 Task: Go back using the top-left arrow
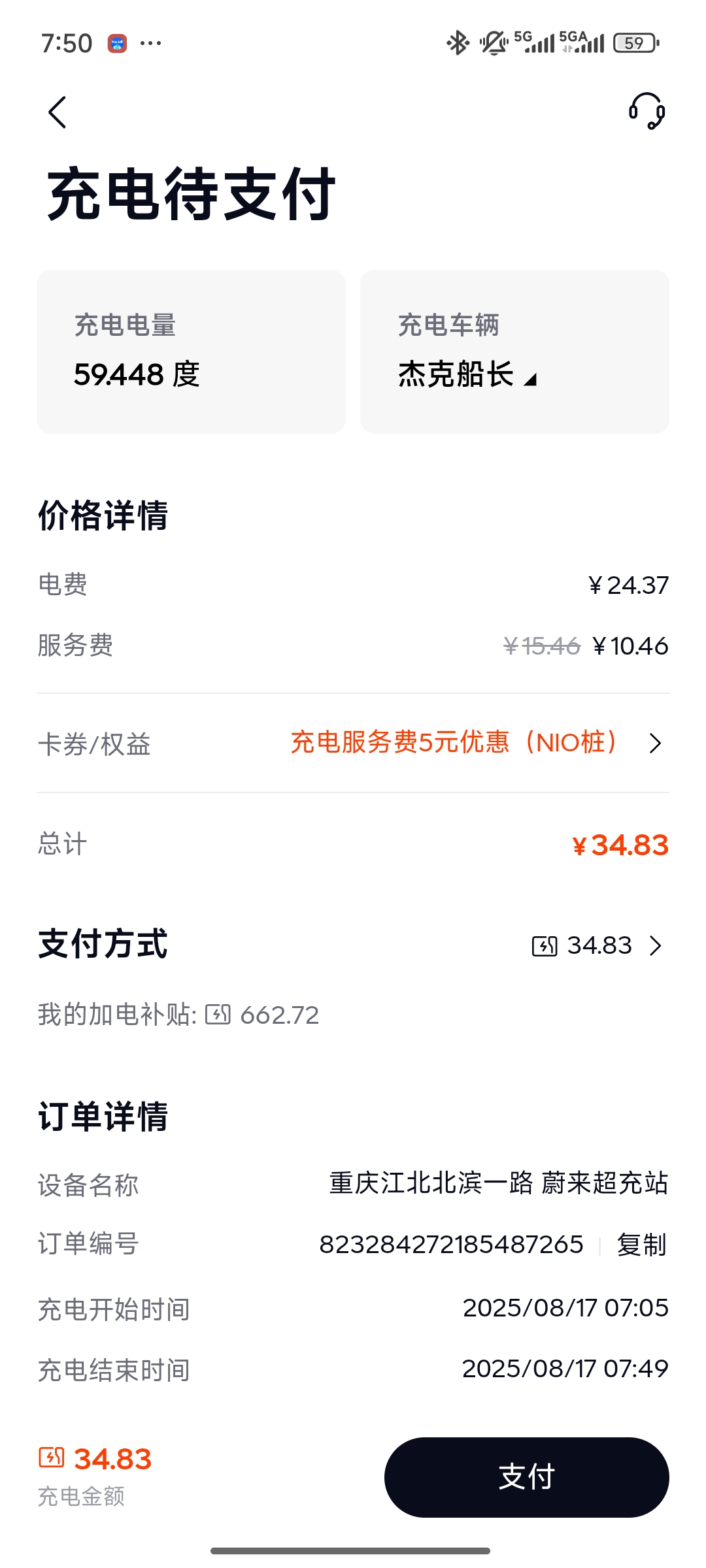58,112
